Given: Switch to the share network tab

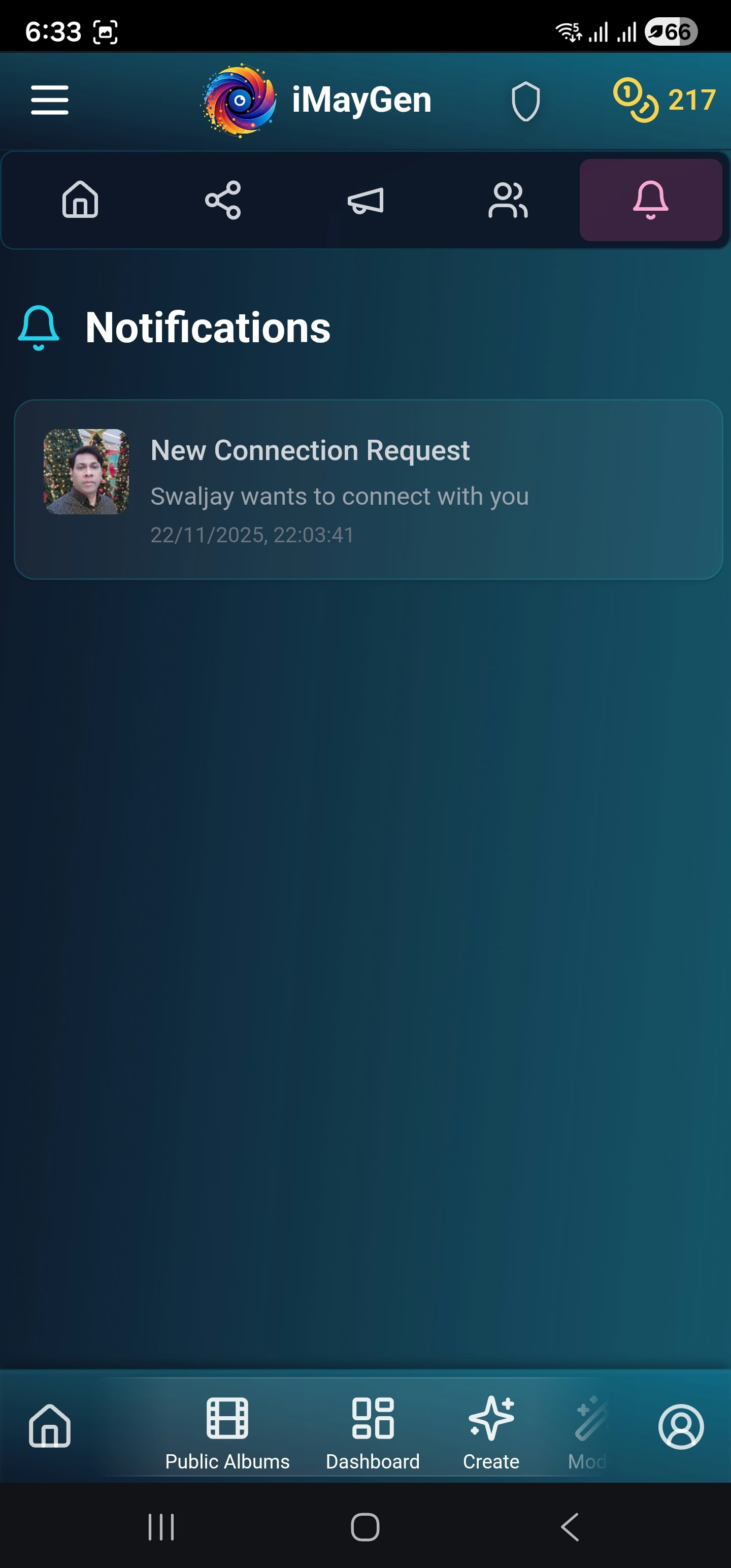Looking at the screenshot, I should click(x=223, y=200).
